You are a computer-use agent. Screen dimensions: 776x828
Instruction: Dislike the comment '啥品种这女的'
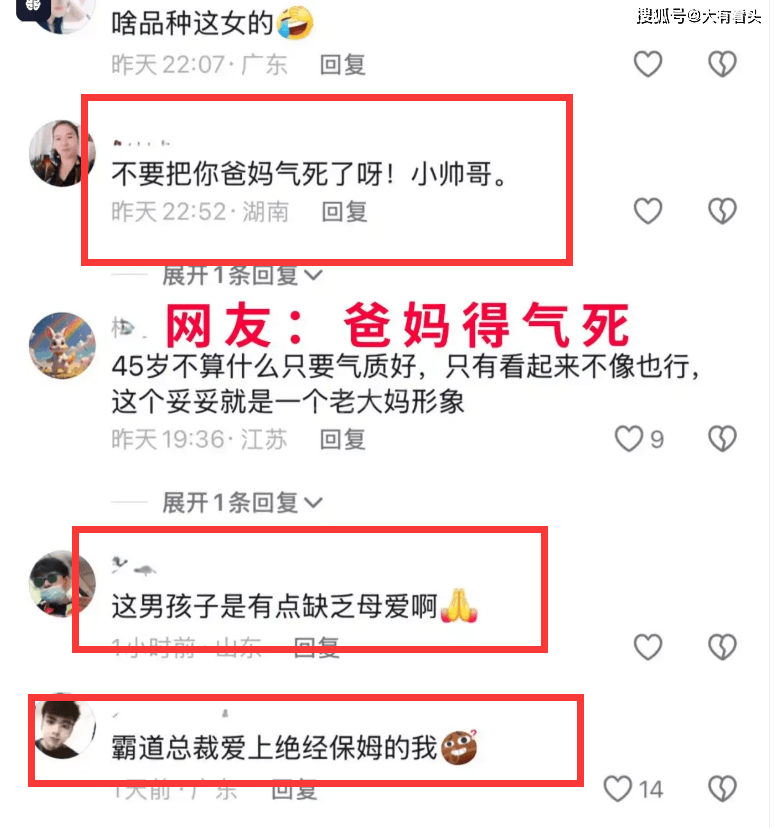pos(722,65)
